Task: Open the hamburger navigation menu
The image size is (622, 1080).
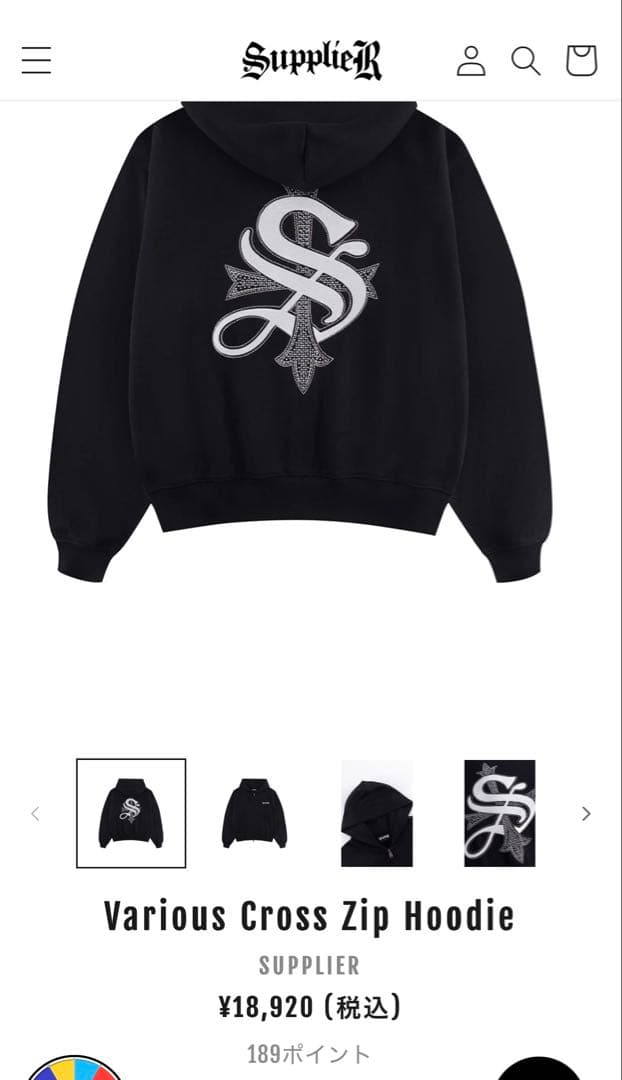Action: pos(36,60)
